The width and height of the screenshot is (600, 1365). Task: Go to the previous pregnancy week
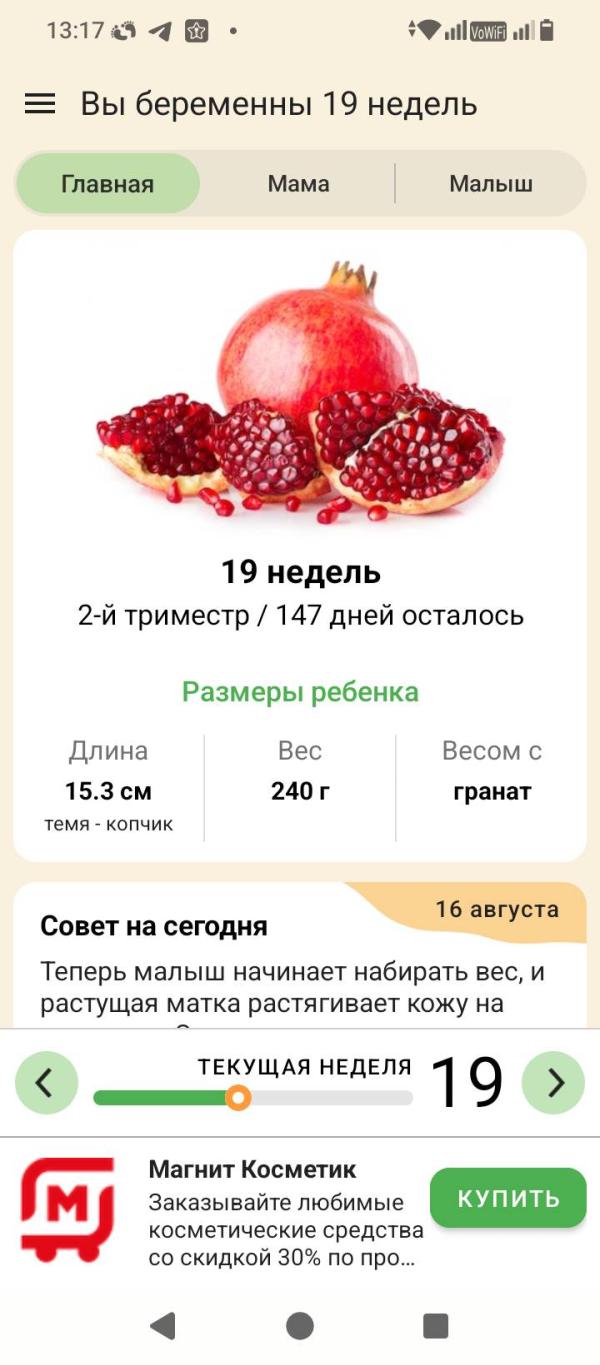click(46, 1082)
